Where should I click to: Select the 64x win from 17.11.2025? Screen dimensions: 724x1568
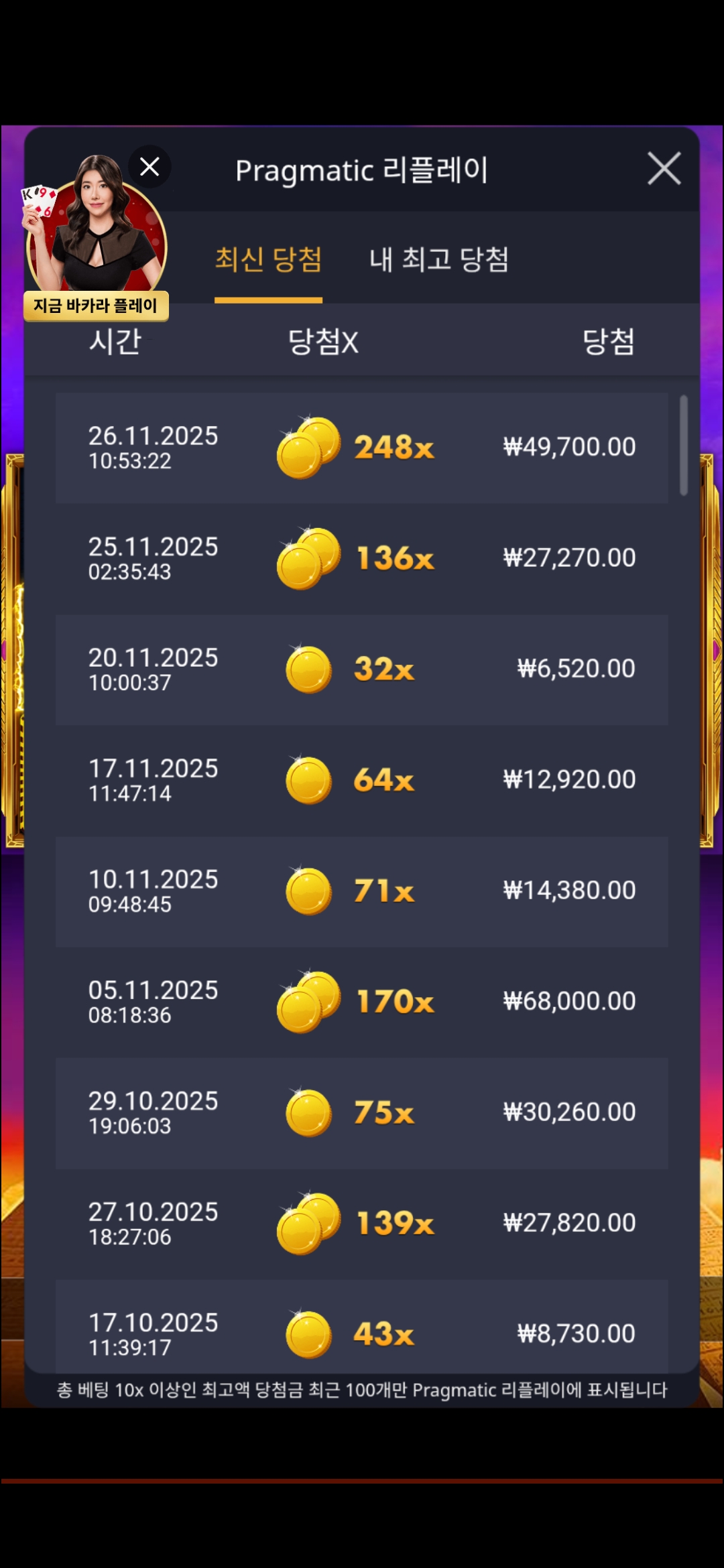(x=362, y=780)
